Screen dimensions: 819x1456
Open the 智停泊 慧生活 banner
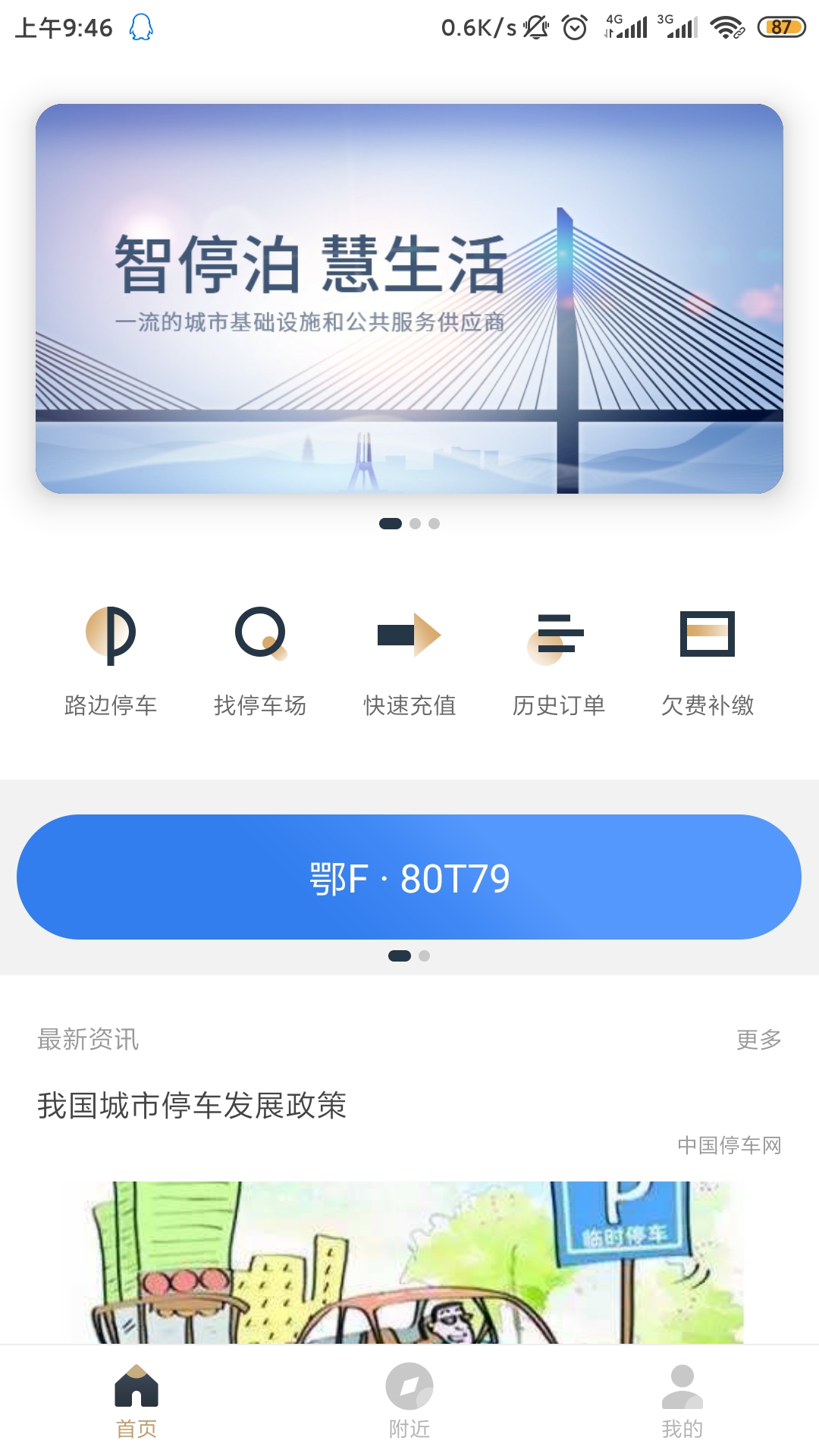point(409,299)
